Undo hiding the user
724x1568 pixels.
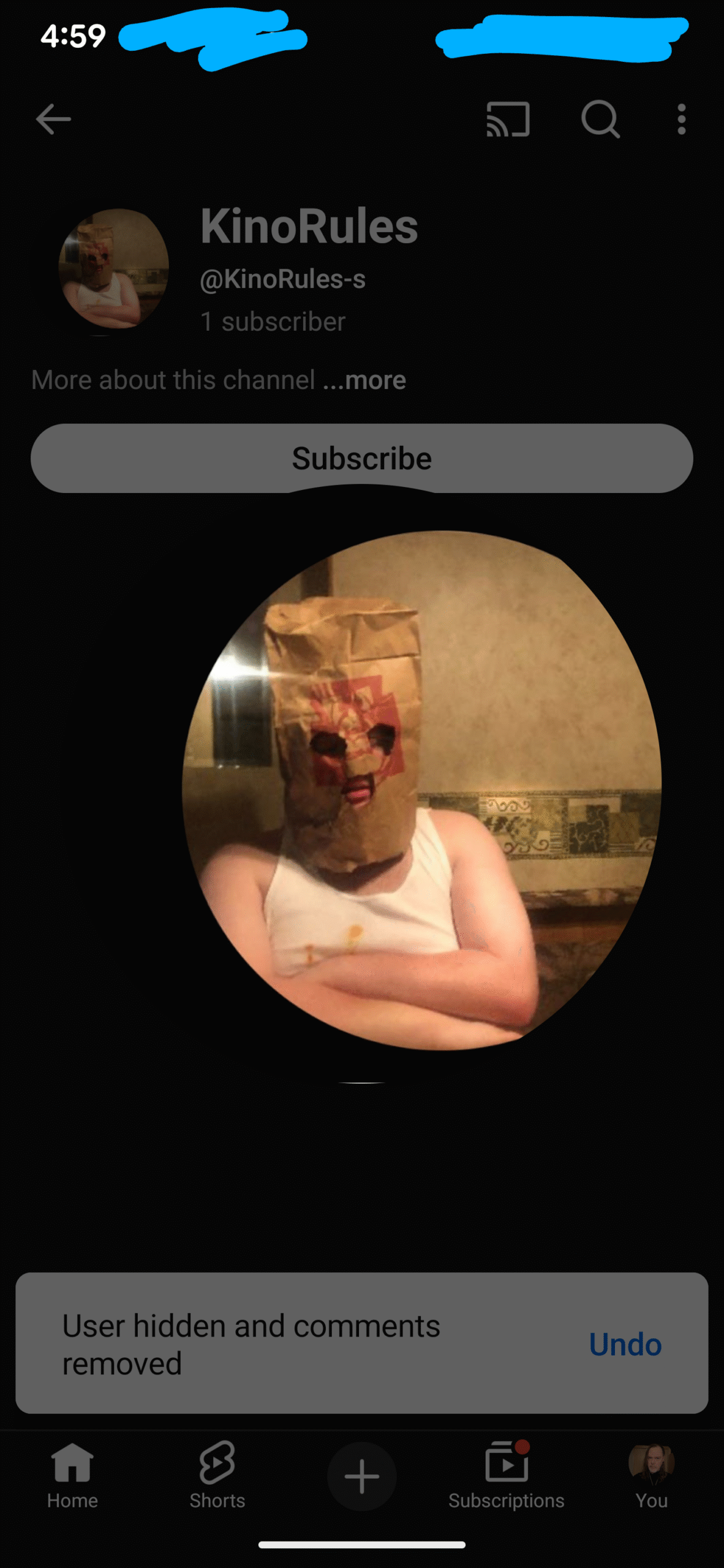[625, 1344]
